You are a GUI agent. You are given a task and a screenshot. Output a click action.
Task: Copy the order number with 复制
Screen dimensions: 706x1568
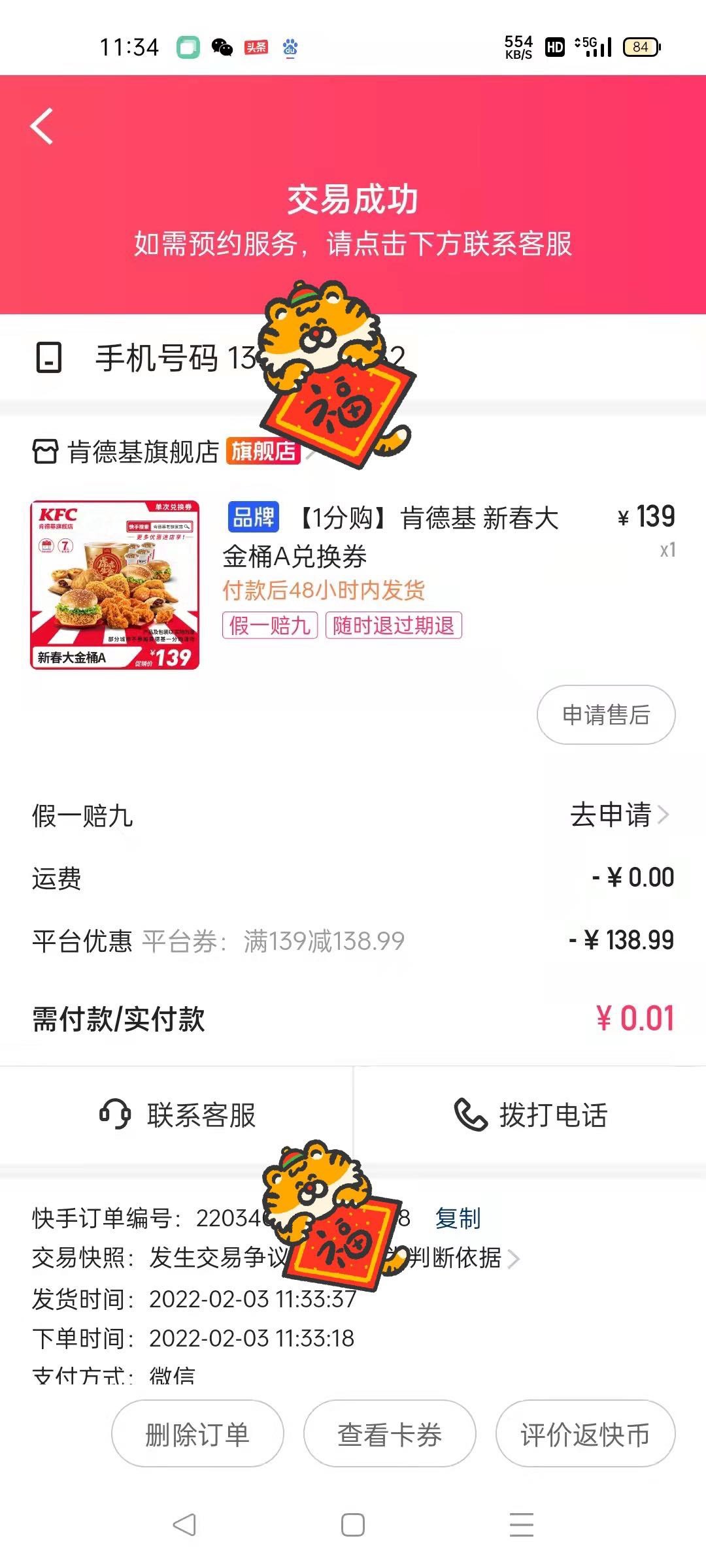[458, 1218]
